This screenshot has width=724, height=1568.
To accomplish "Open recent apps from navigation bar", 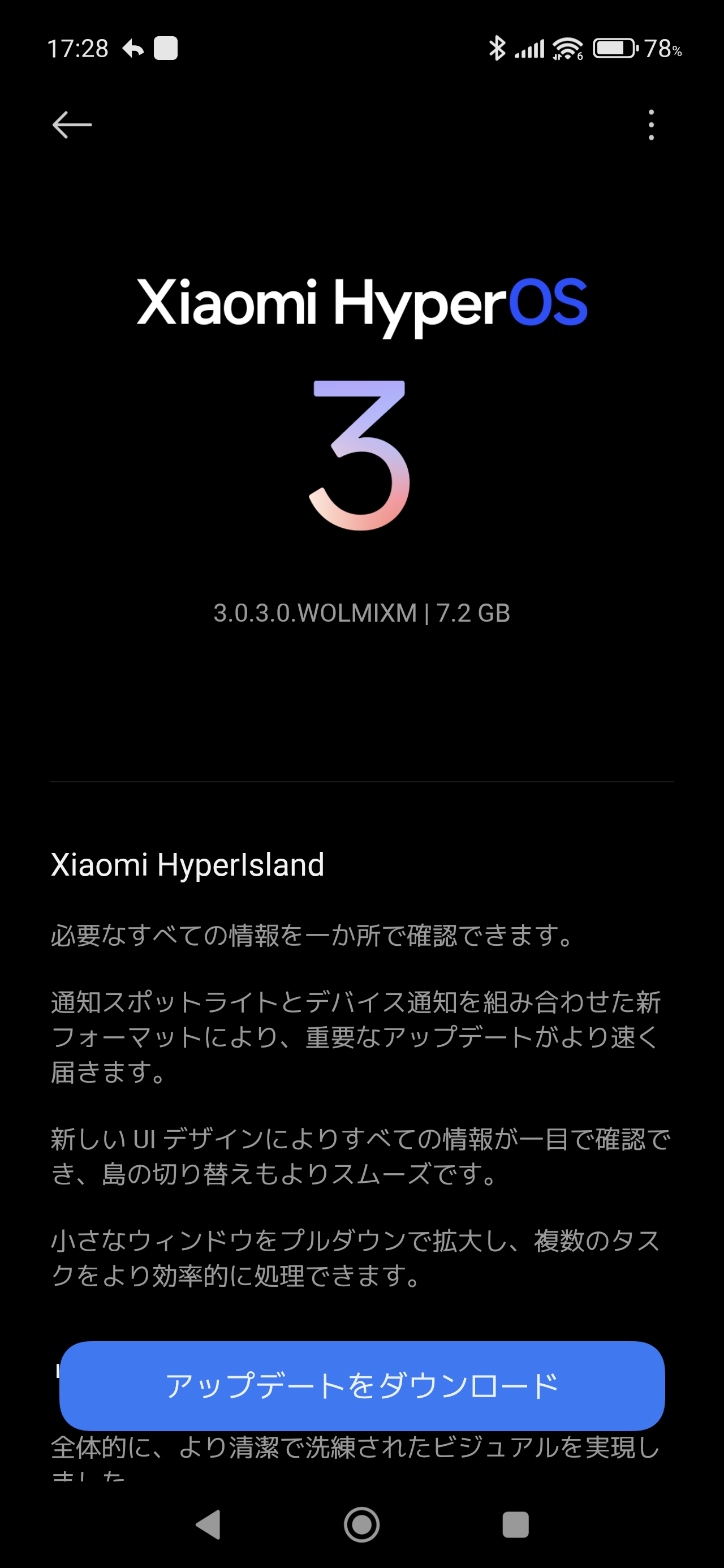I will tap(515, 1524).
